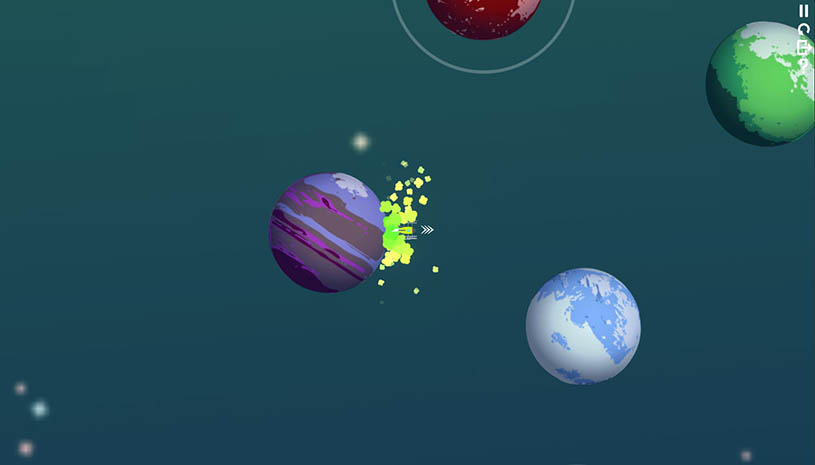
Task: Open the help question mark
Action: pyautogui.click(x=803, y=65)
